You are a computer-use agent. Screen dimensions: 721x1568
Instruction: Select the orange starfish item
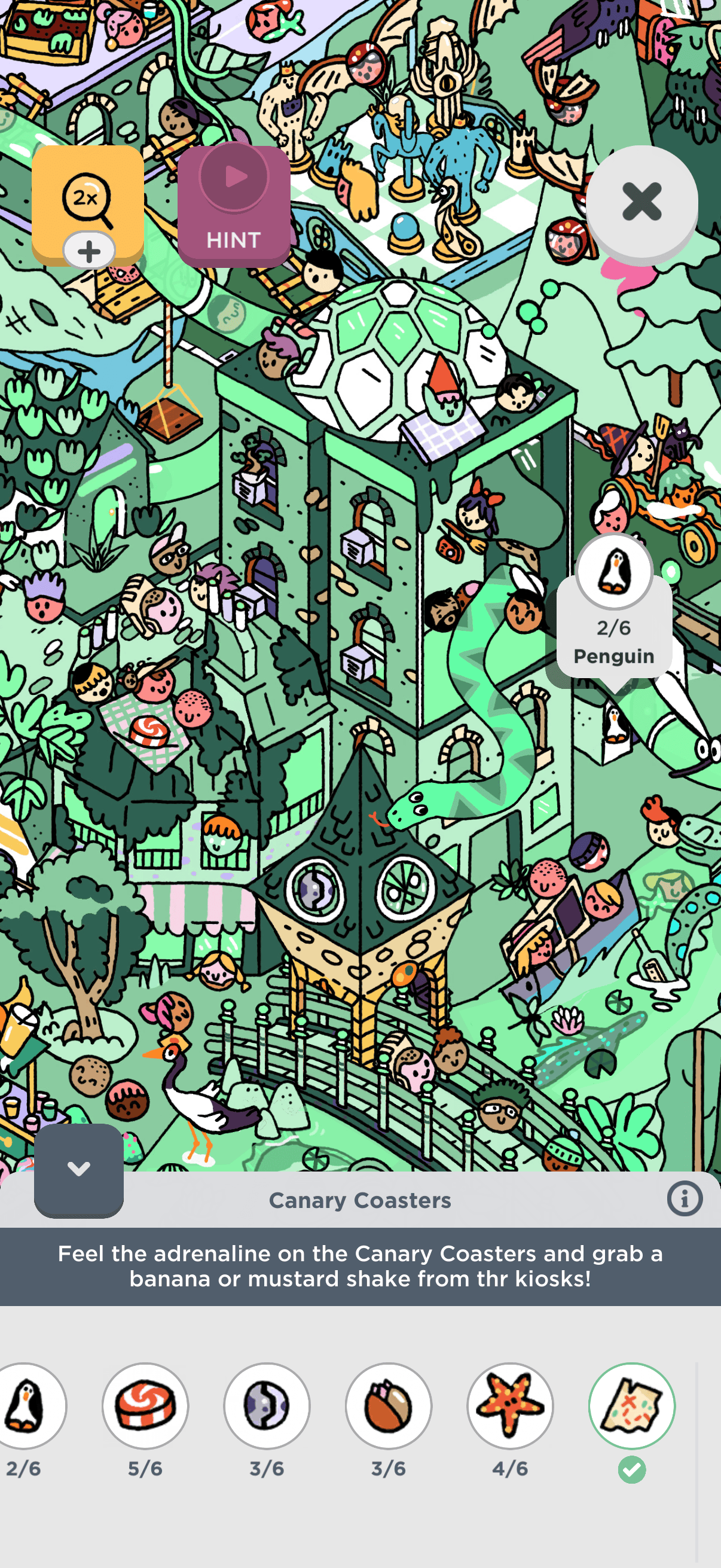click(511, 1406)
